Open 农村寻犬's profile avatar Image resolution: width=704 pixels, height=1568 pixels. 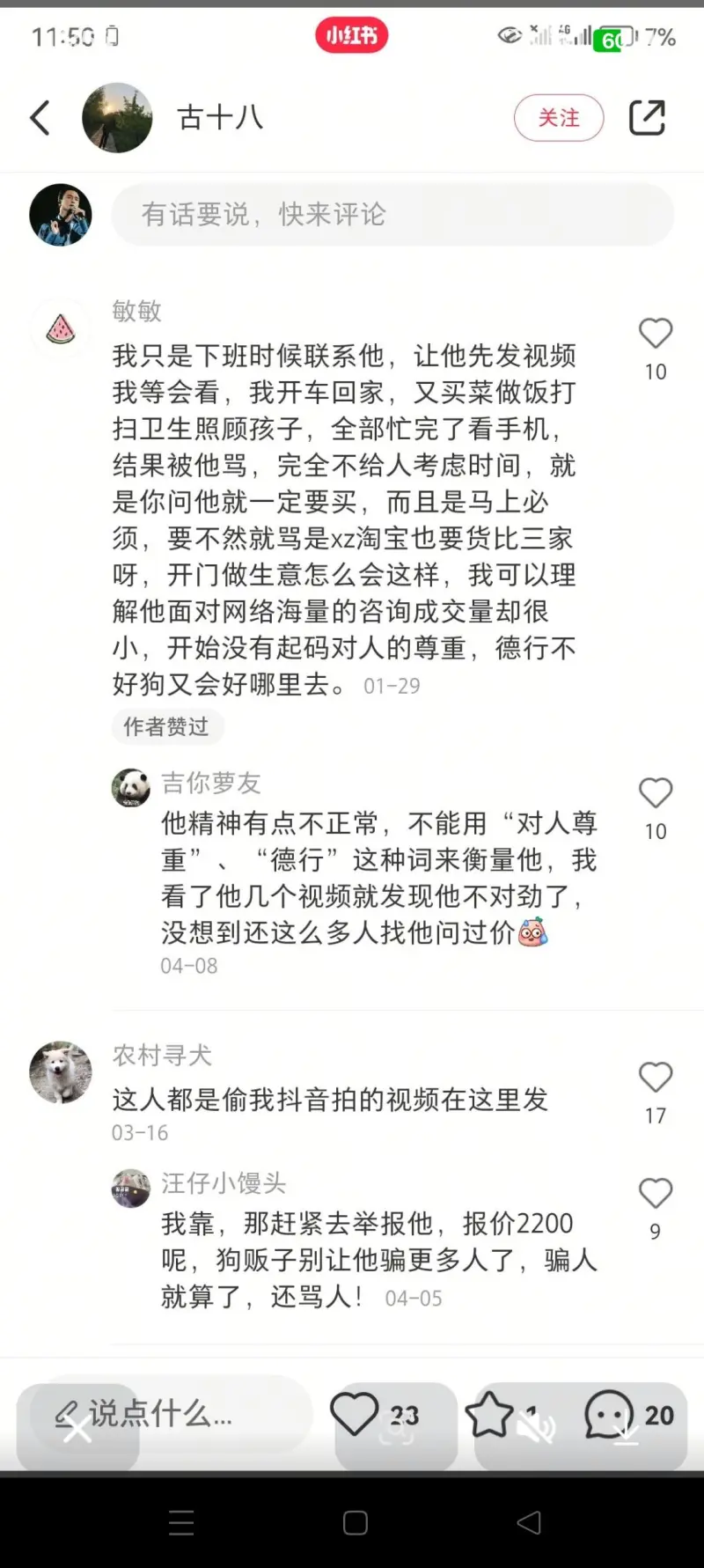pyautogui.click(x=61, y=1072)
